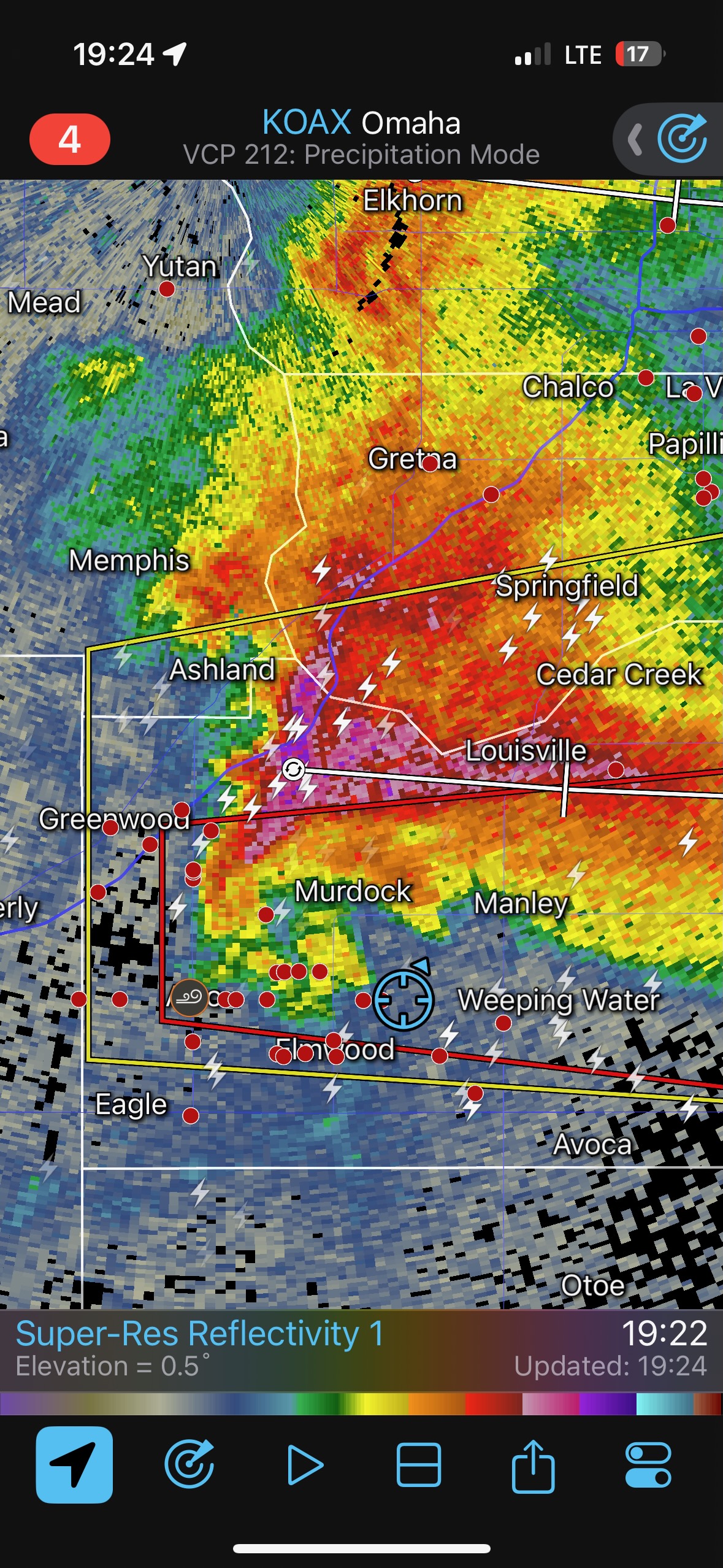Open the split panel layout button
Screen dimensions: 723x1568
click(419, 1464)
